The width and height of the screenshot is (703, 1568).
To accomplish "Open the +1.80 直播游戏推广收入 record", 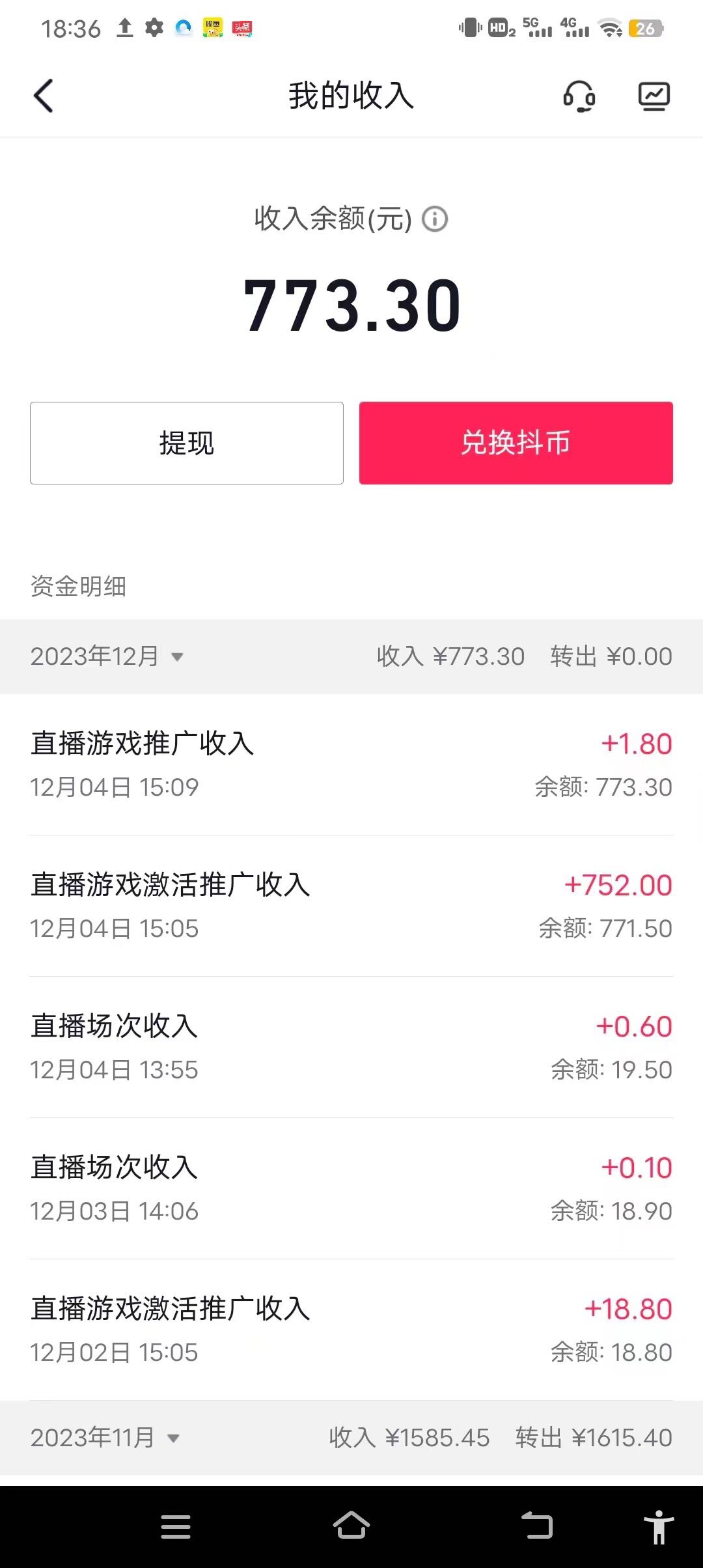I will point(351,764).
